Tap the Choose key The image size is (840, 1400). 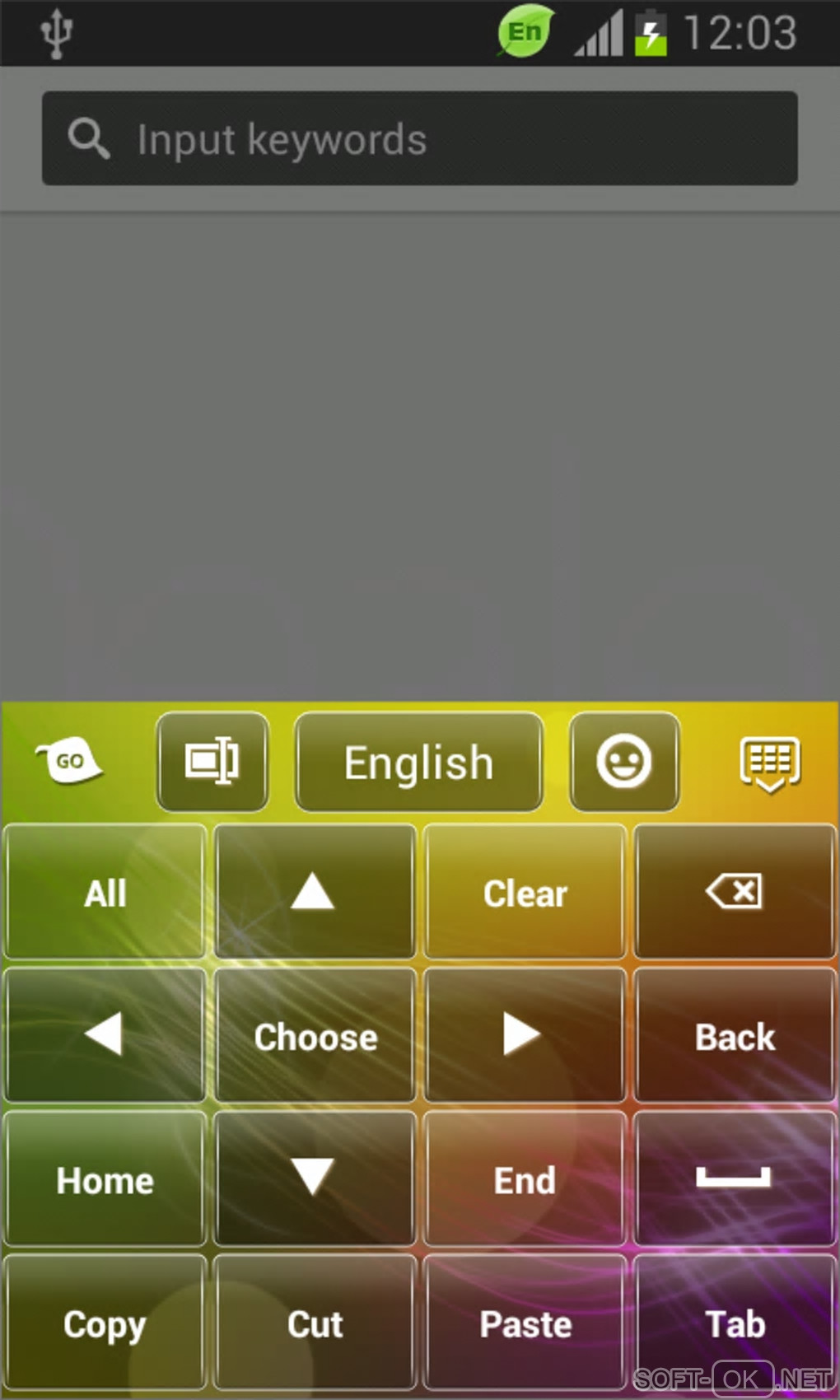[315, 1036]
